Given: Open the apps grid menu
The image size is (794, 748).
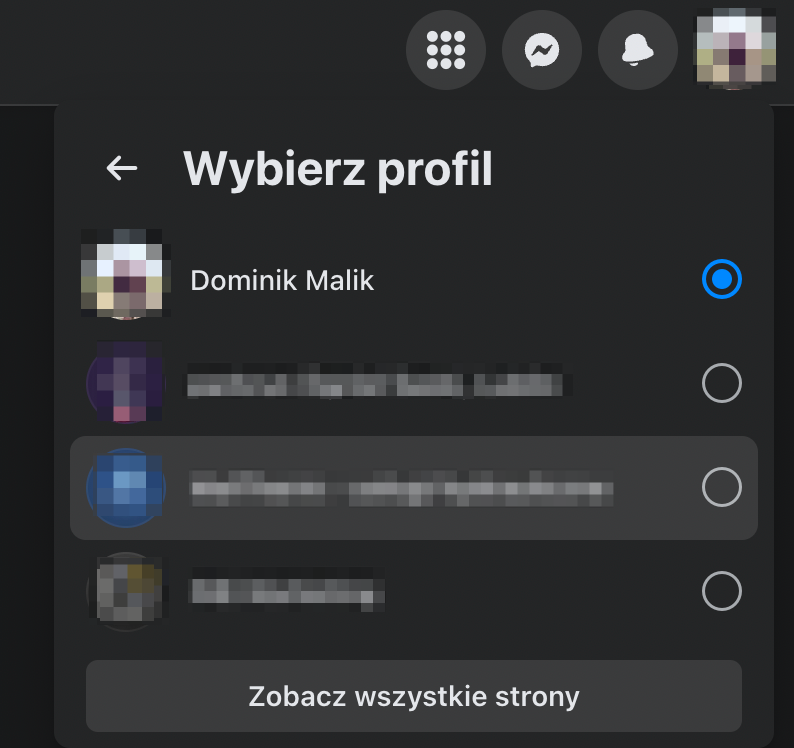Looking at the screenshot, I should click(446, 49).
